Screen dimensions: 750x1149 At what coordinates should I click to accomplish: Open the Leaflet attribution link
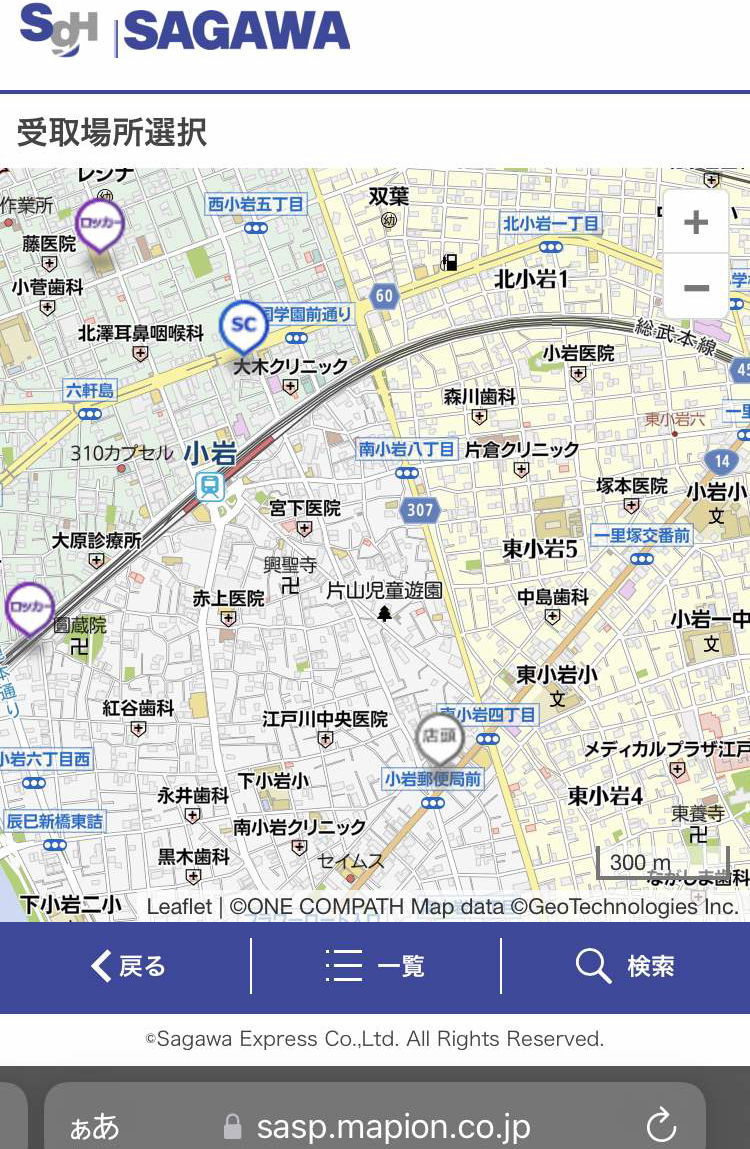pos(179,906)
